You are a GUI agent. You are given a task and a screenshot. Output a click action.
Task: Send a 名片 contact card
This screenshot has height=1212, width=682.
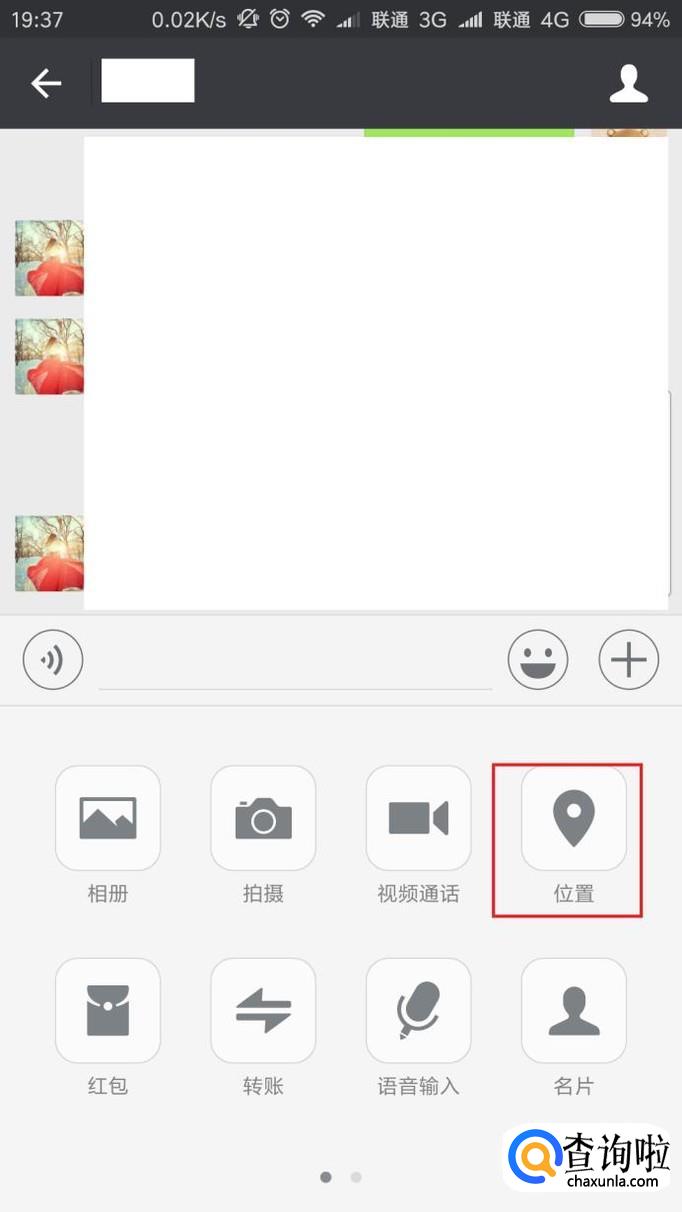pos(574,1010)
